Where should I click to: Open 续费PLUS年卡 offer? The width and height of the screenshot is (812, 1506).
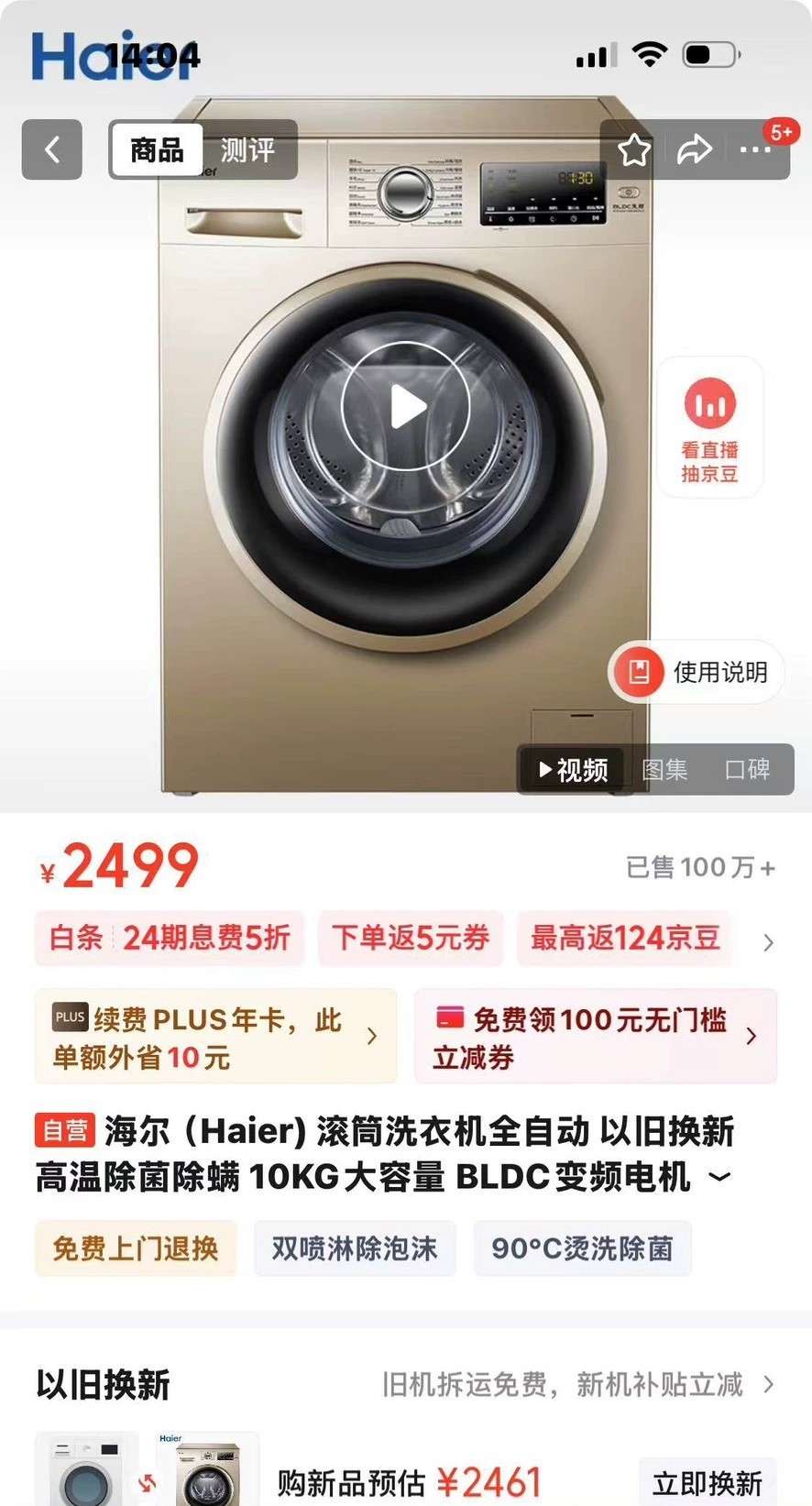(x=216, y=1036)
